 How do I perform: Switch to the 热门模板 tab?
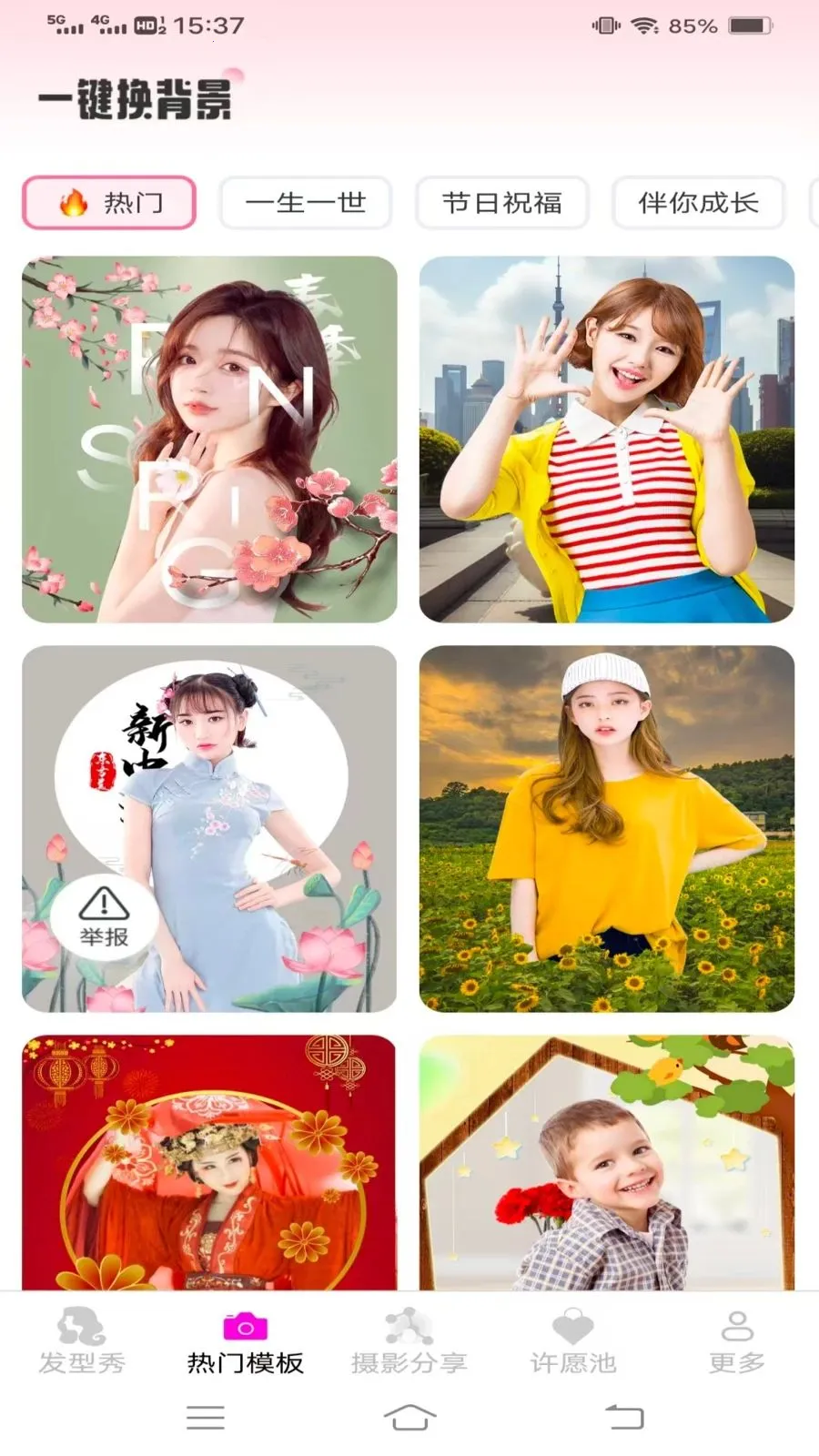point(245,1340)
